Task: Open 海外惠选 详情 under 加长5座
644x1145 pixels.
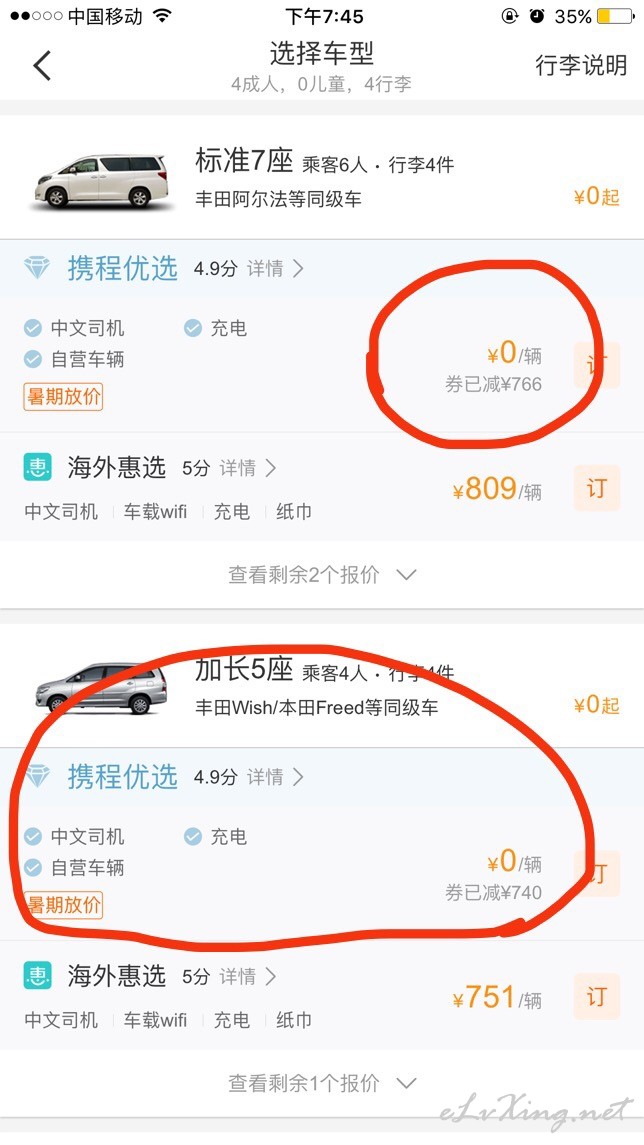Action: [x=248, y=976]
